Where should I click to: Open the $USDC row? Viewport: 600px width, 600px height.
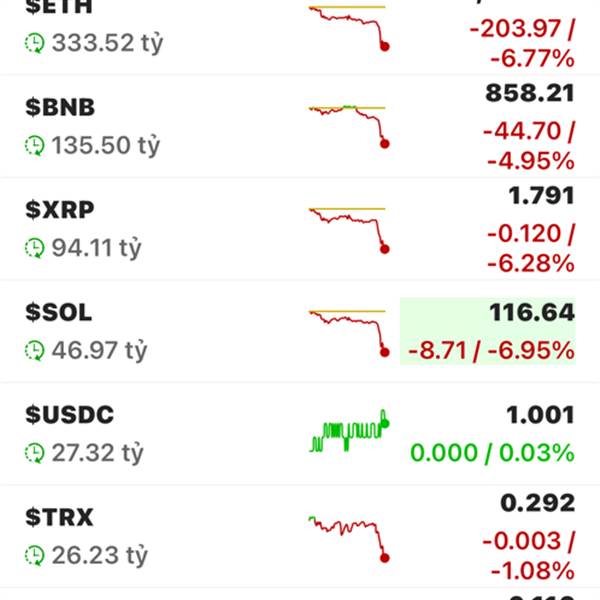tap(300, 434)
